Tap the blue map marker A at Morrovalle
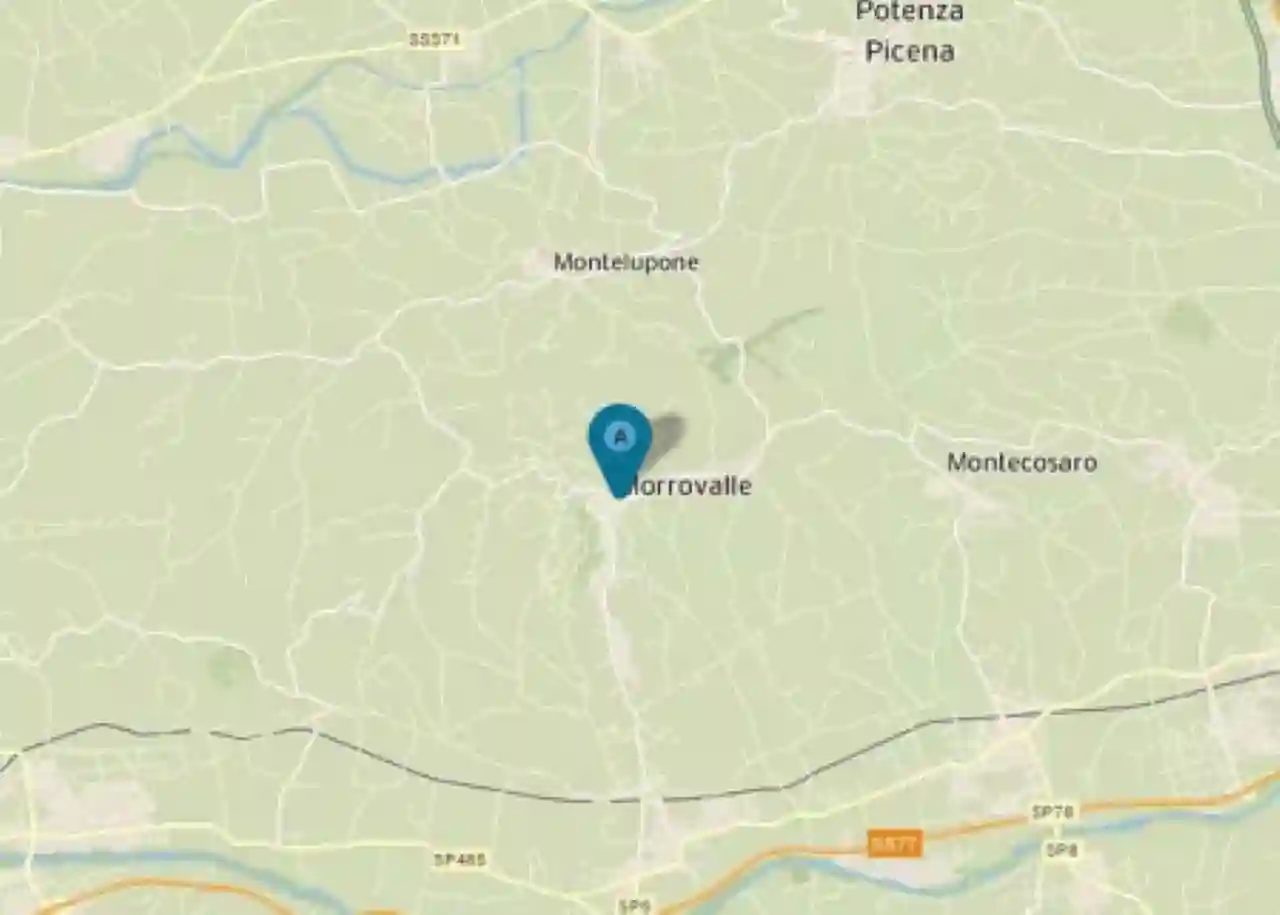The width and height of the screenshot is (1280, 915). click(x=620, y=441)
